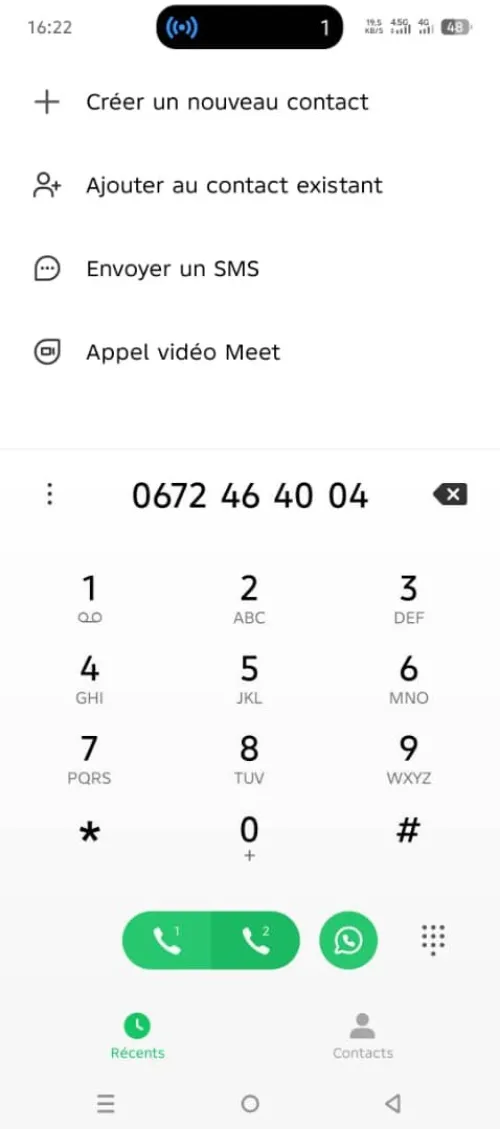Tap the 0 plus key
Screen dimensions: 500x1129
[x=249, y=839]
